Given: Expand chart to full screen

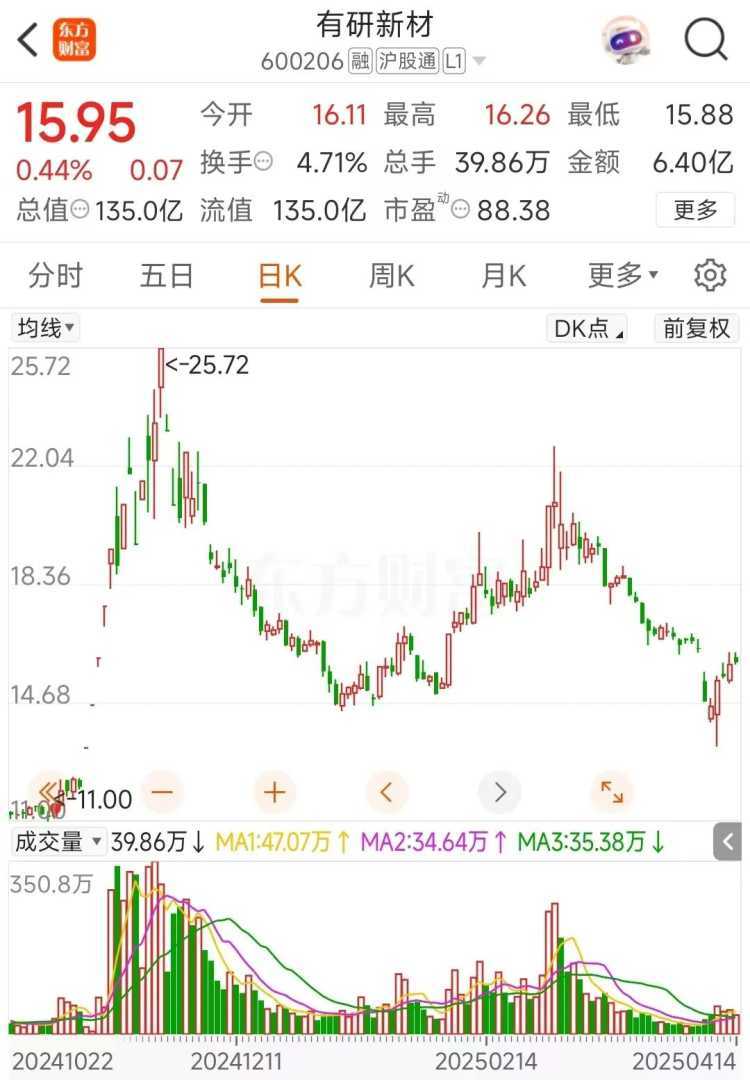Looking at the screenshot, I should tap(611, 793).
